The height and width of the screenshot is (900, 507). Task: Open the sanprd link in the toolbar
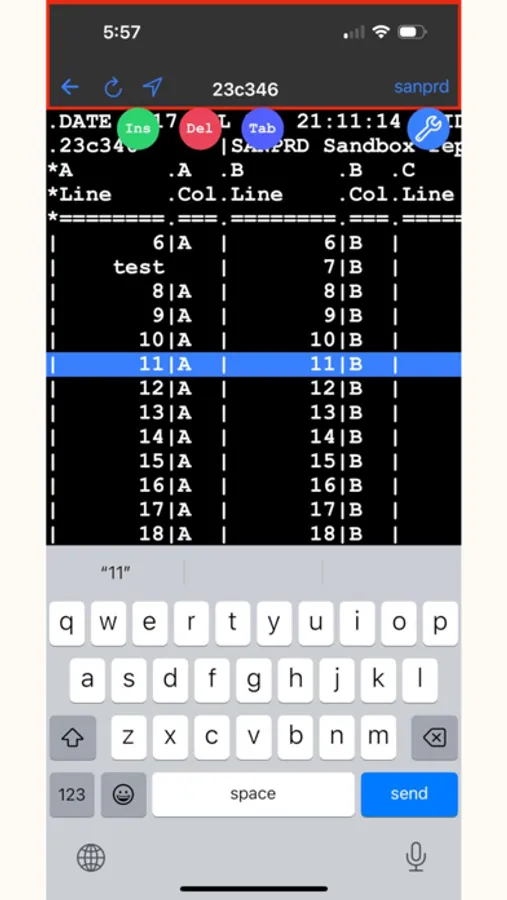point(421,87)
